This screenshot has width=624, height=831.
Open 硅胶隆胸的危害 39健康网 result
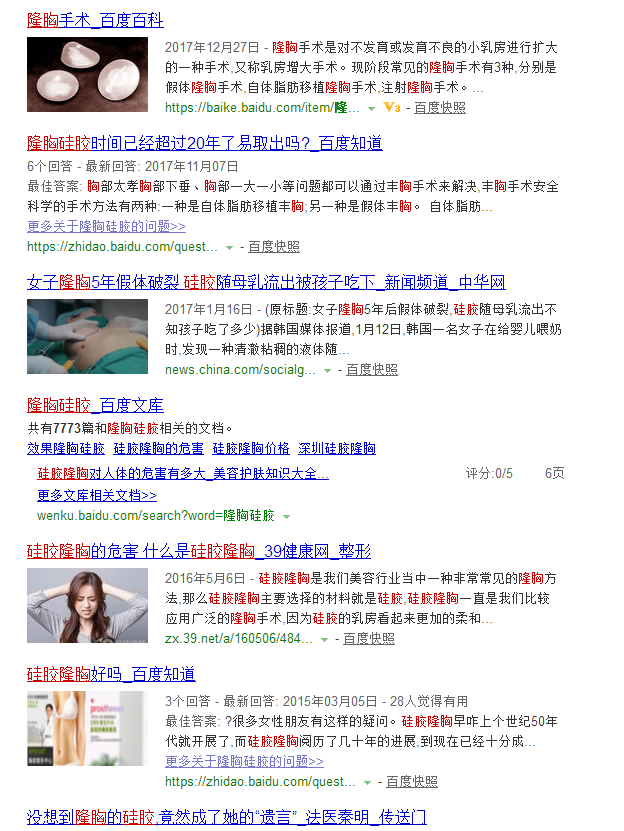coord(198,551)
